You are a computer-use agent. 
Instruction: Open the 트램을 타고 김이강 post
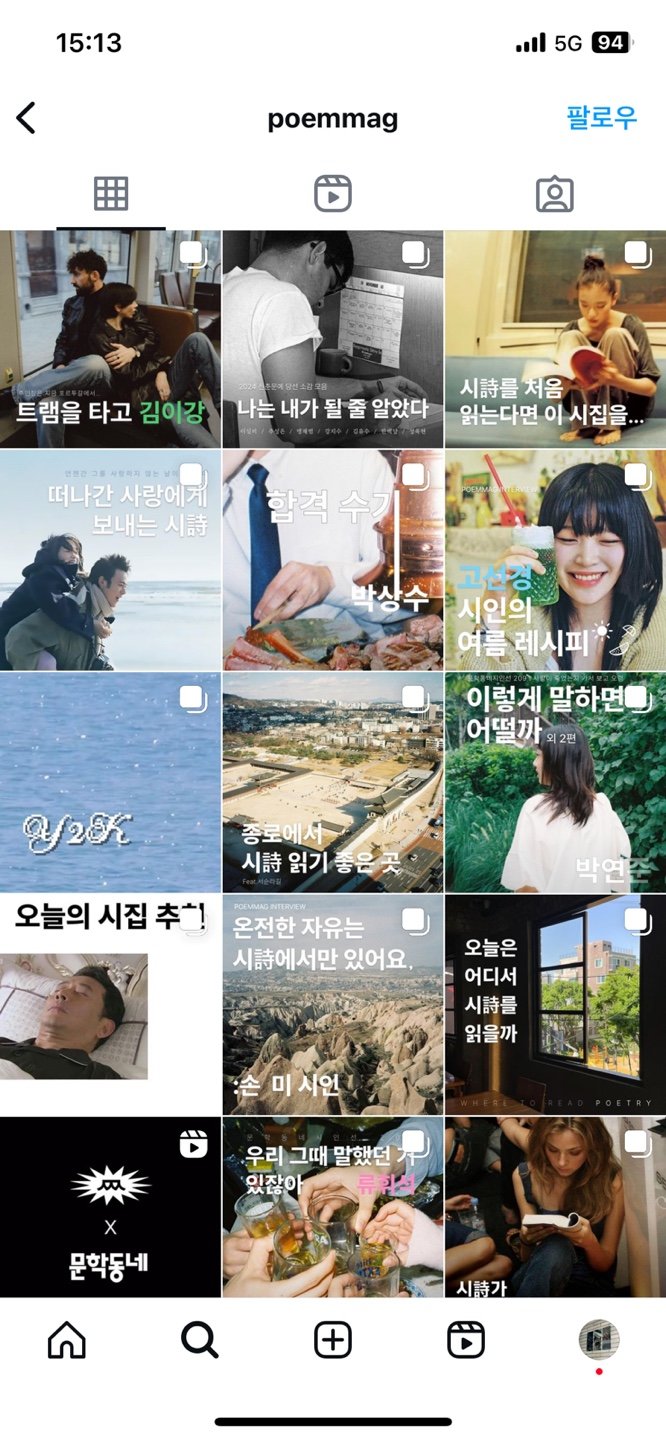pos(110,339)
